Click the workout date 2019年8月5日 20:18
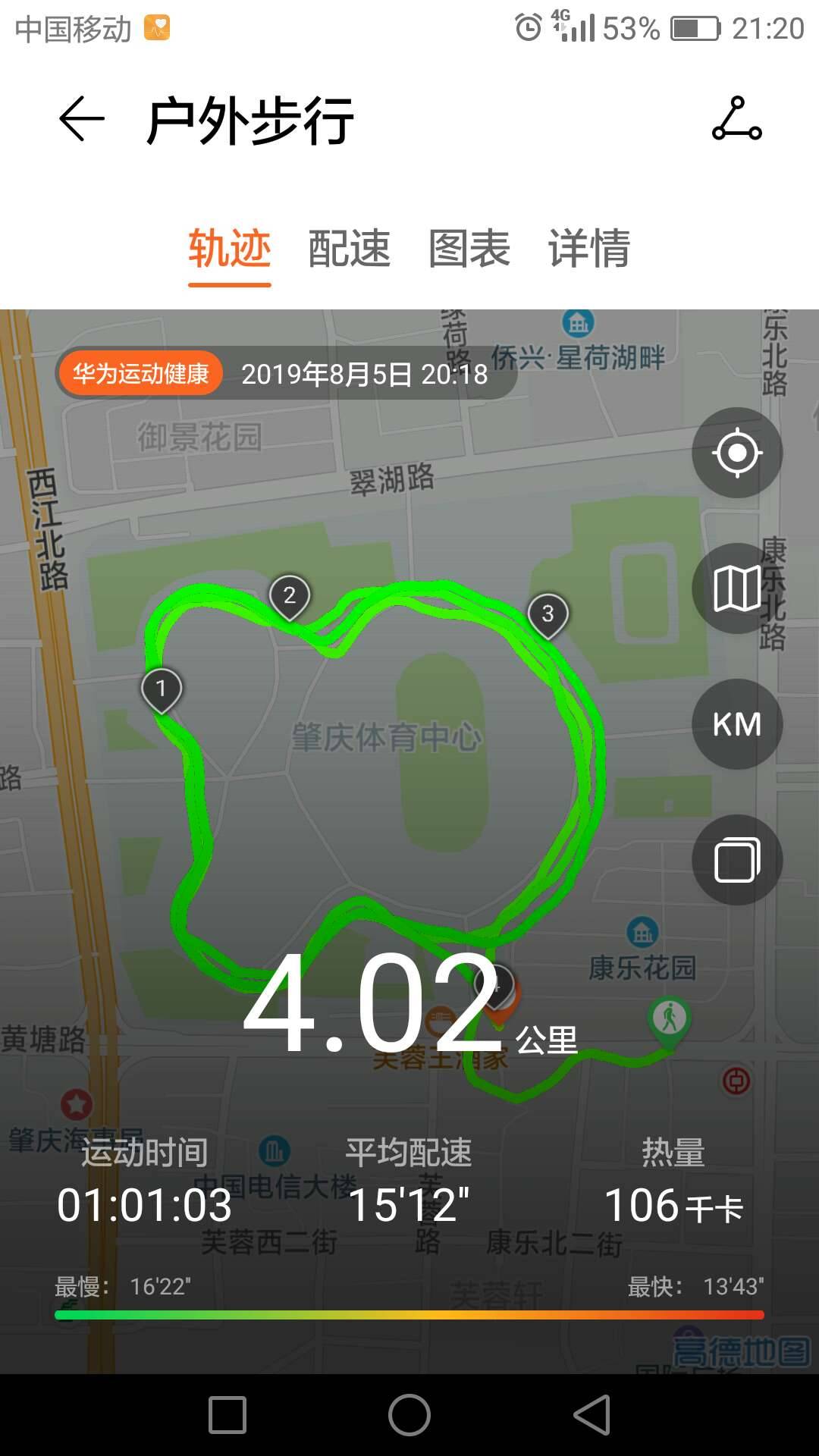The width and height of the screenshot is (819, 1456). (x=364, y=373)
